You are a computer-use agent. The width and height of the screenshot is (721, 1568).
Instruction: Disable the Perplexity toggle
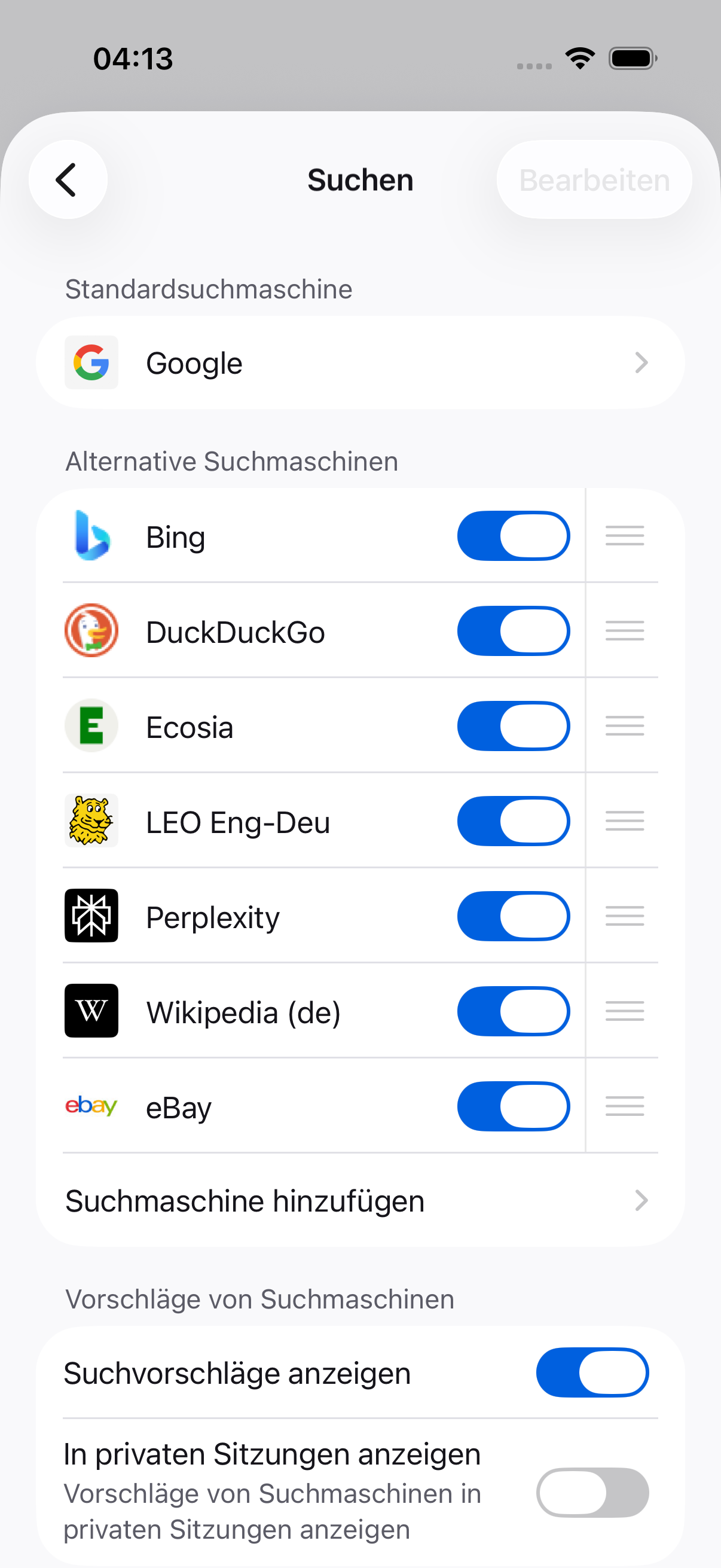513,916
